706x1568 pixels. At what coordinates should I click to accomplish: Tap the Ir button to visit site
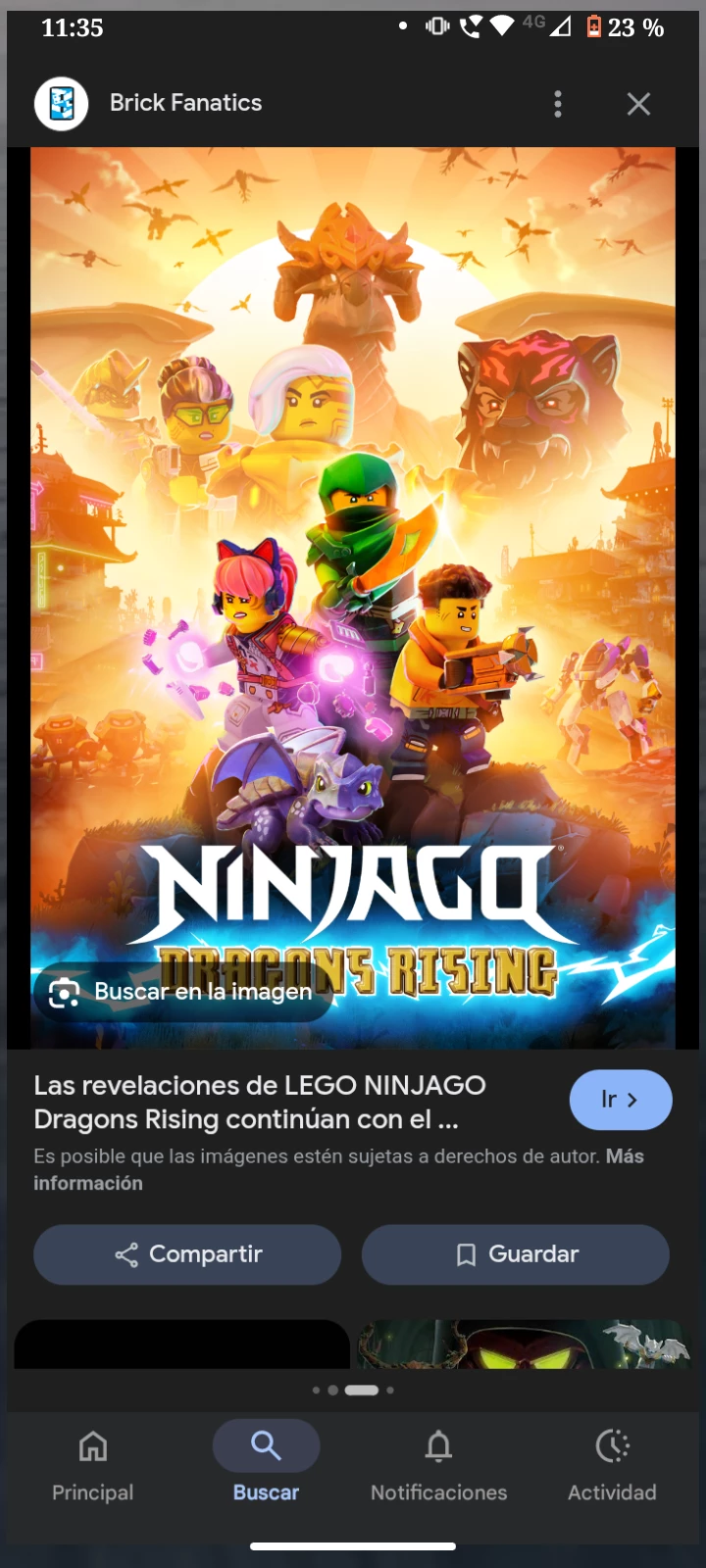click(620, 1100)
